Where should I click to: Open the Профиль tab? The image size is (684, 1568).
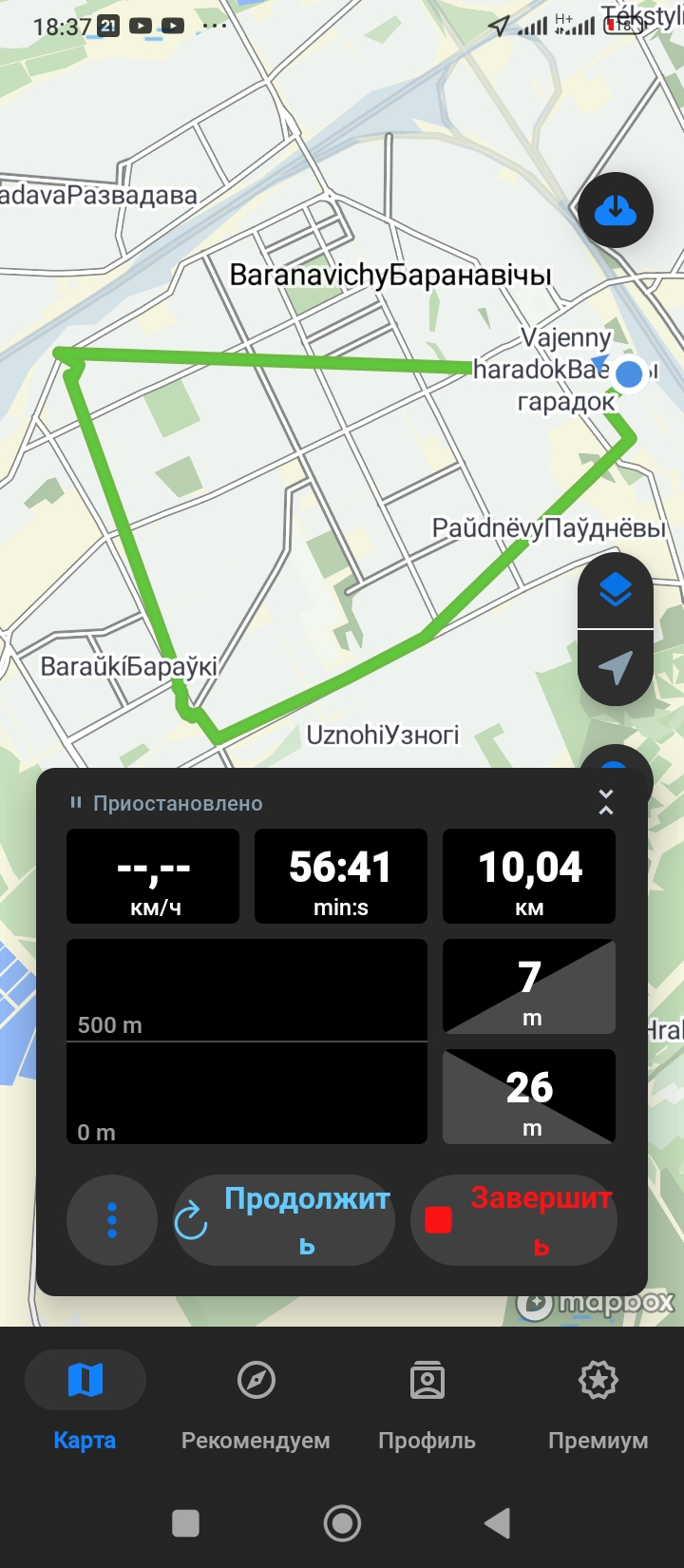pyautogui.click(x=427, y=1401)
